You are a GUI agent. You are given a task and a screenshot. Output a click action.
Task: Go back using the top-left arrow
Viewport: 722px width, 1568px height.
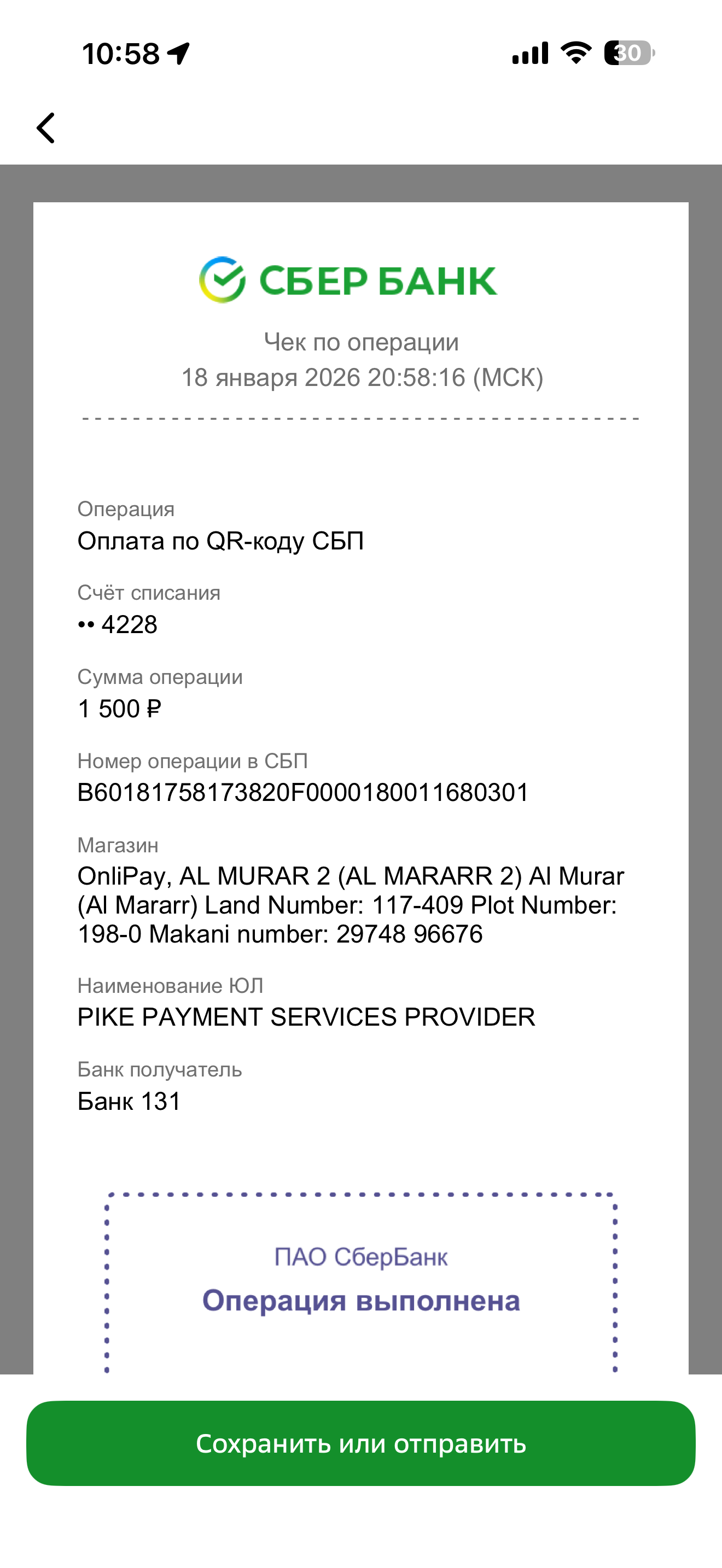click(x=45, y=128)
